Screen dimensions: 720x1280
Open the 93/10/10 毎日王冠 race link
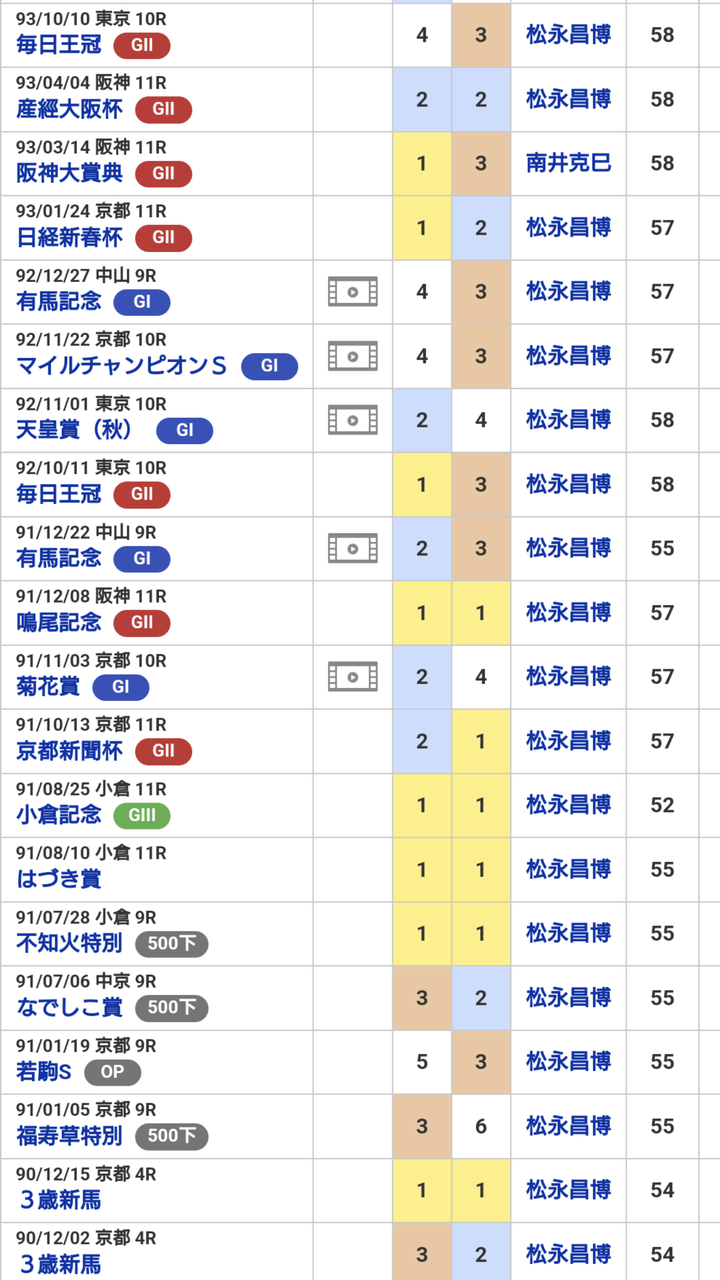(x=59, y=45)
